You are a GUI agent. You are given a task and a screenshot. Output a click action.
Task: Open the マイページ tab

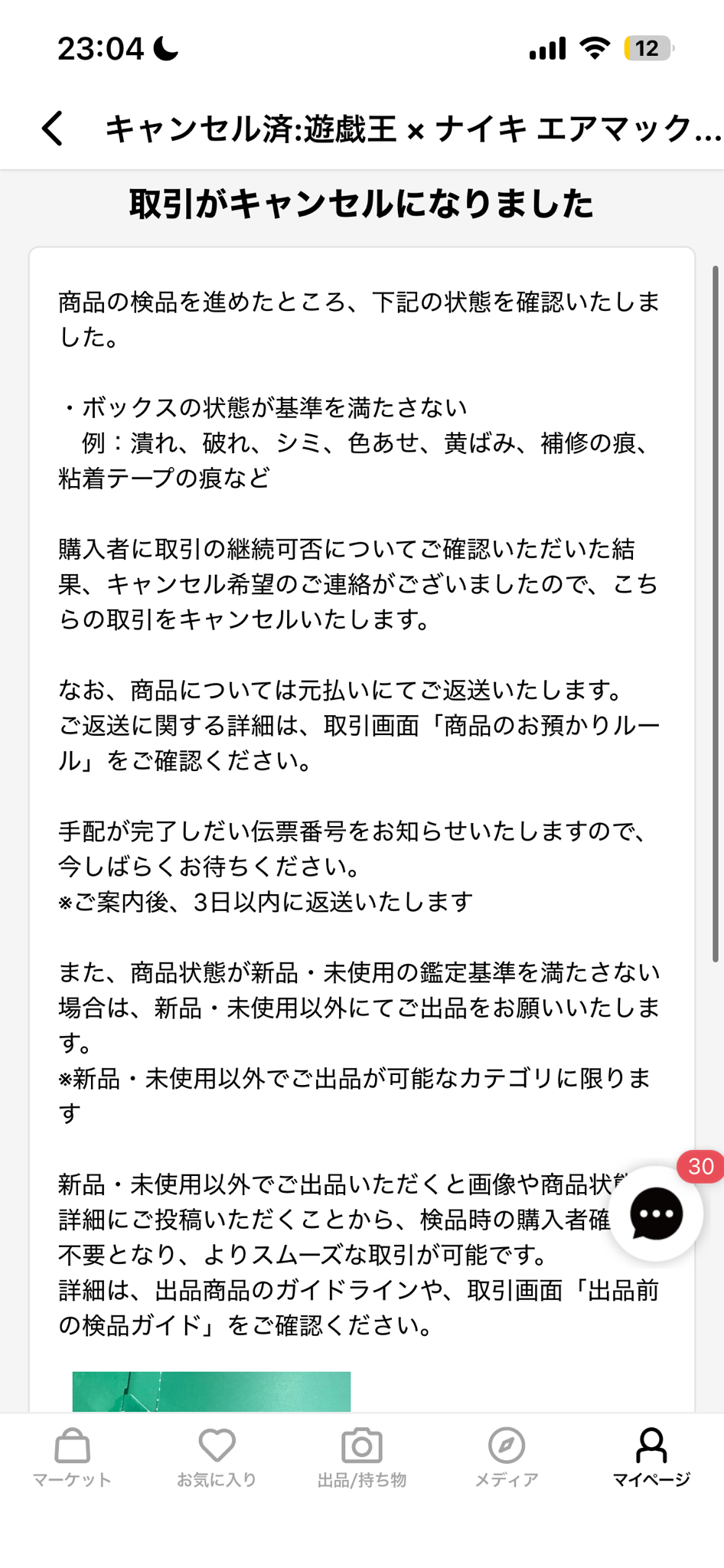pyautogui.click(x=651, y=1458)
